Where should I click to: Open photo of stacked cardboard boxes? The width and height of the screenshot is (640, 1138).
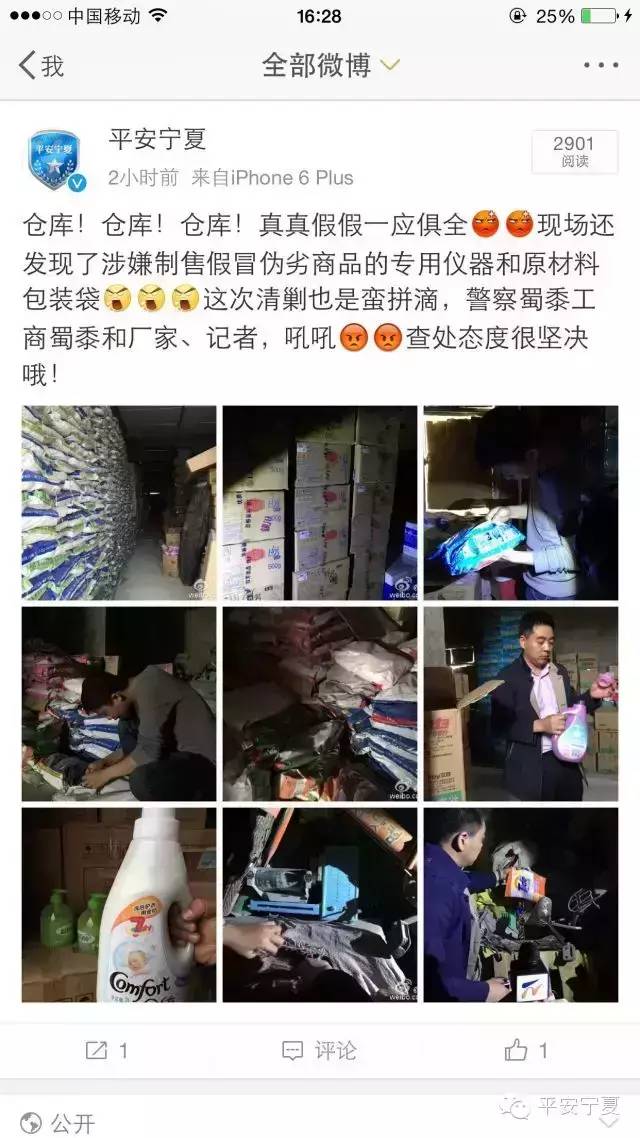320,503
